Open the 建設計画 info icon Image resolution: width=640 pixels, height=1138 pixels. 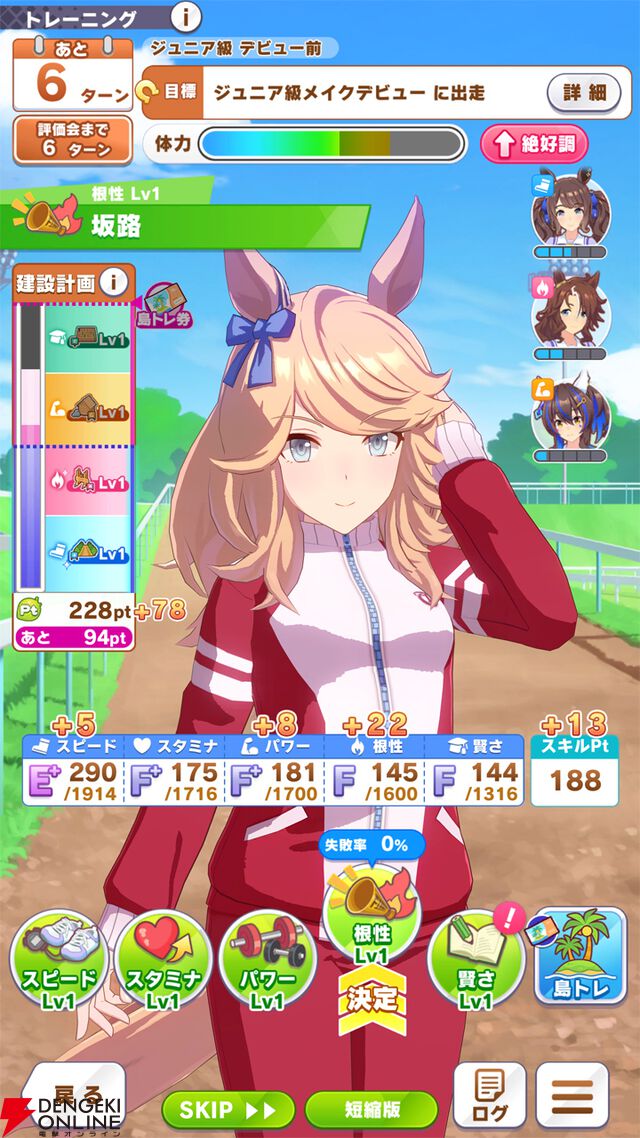coord(117,282)
